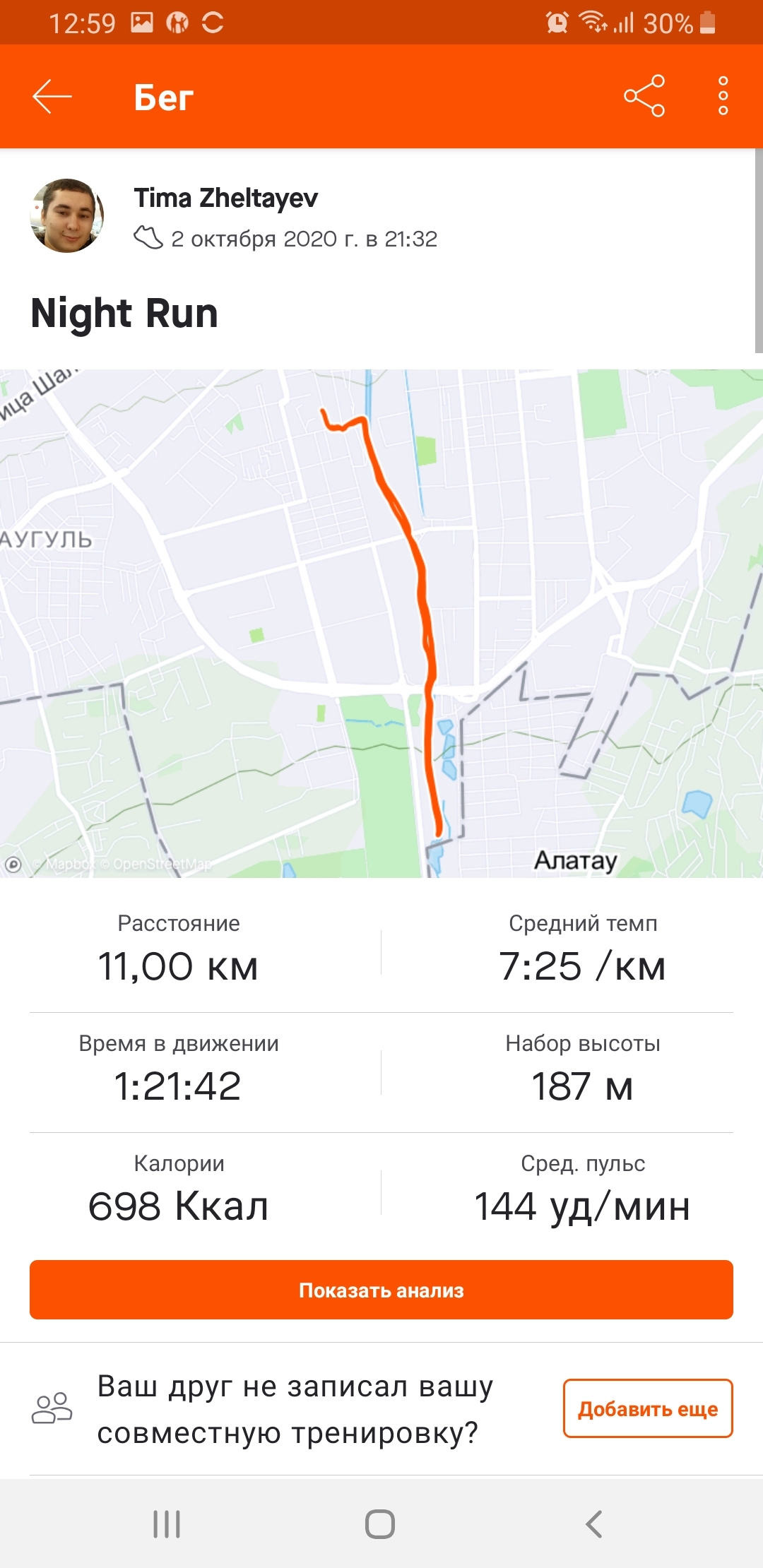Tap the Добавить еще button
The image size is (763, 1568).
[647, 1408]
